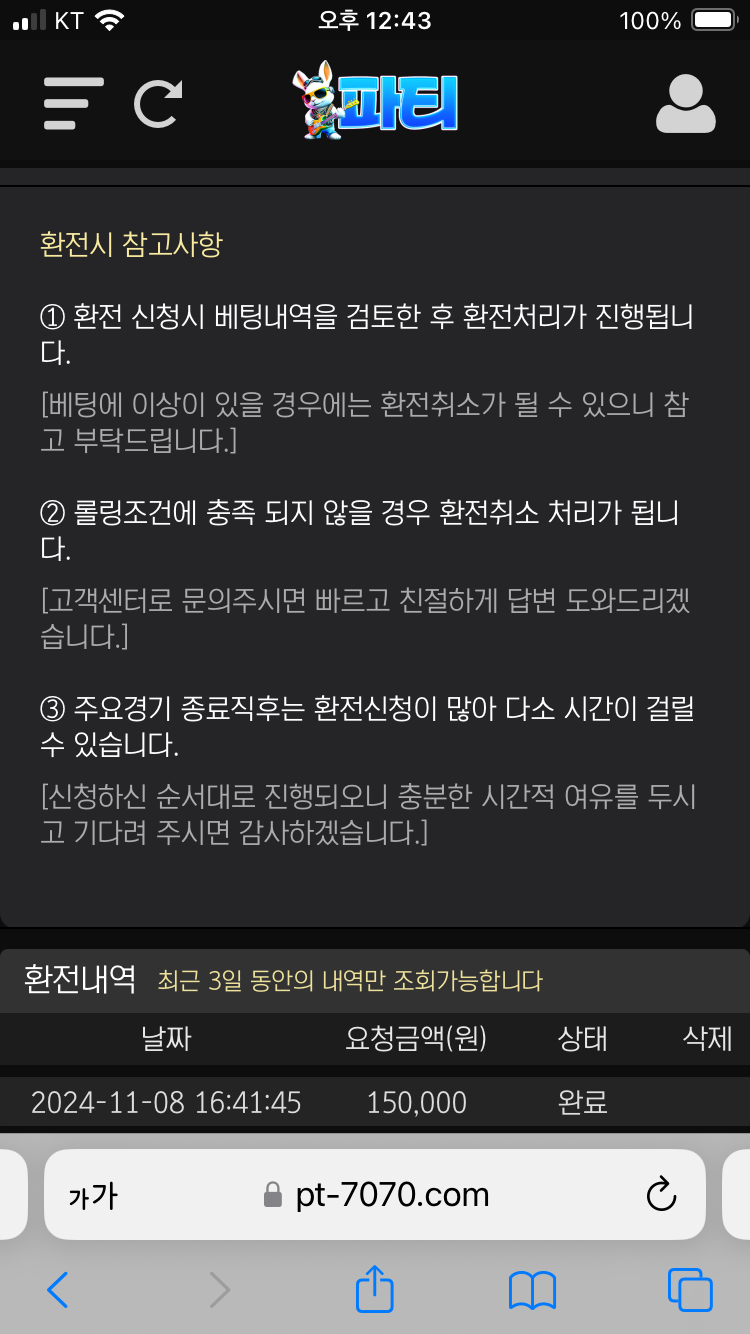Open the user profile icon
Image resolution: width=750 pixels, height=1334 pixels.
[685, 103]
